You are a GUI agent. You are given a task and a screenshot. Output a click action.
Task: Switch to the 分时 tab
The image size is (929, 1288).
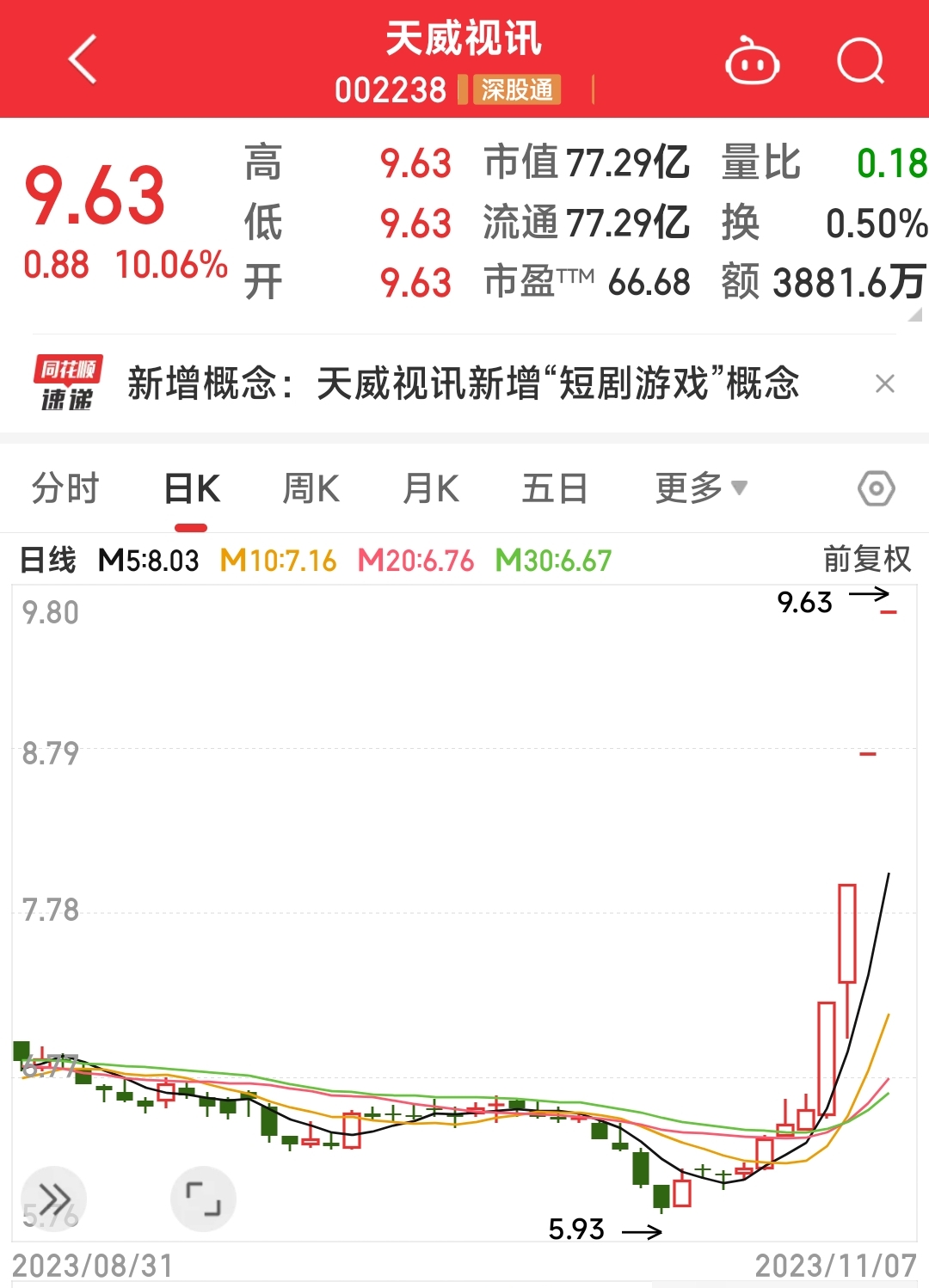65,488
